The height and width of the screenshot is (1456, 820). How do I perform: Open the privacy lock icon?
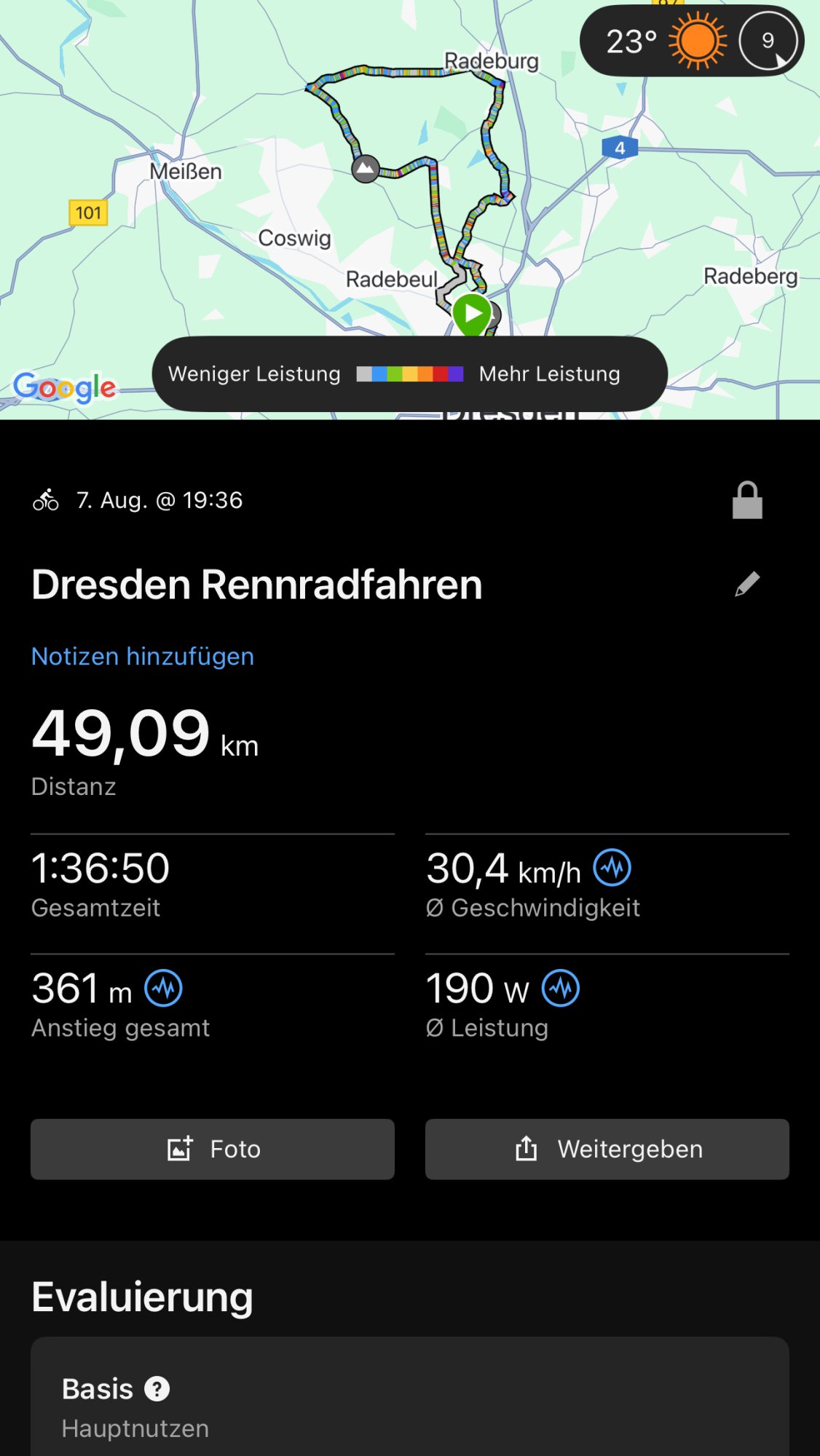747,500
